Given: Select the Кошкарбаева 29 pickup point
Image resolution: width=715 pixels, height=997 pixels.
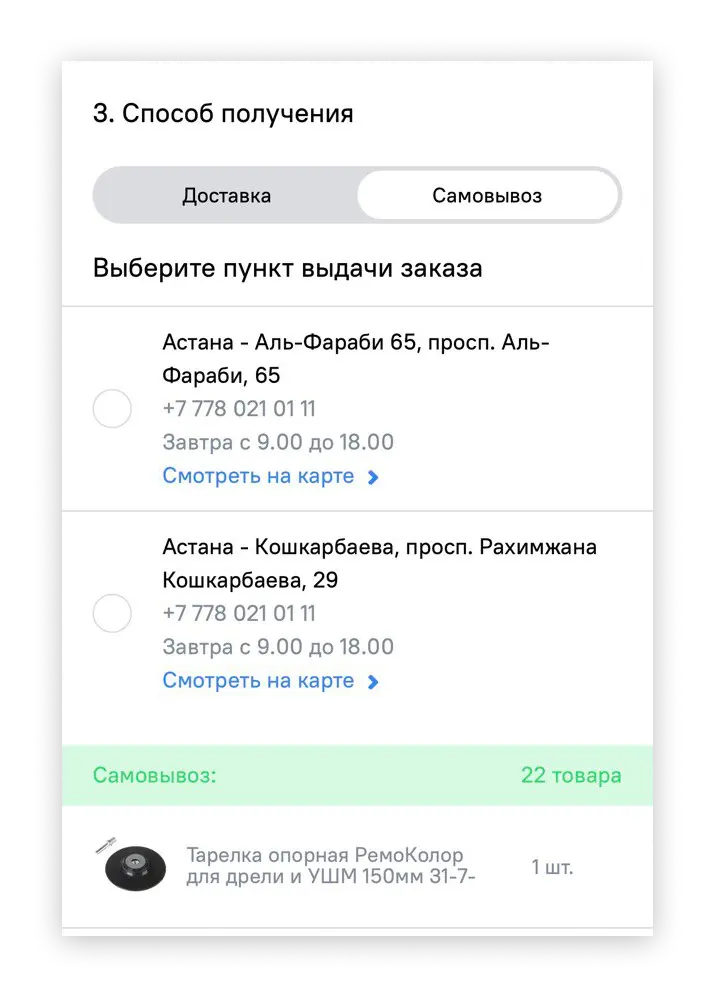Looking at the screenshot, I should click(112, 613).
